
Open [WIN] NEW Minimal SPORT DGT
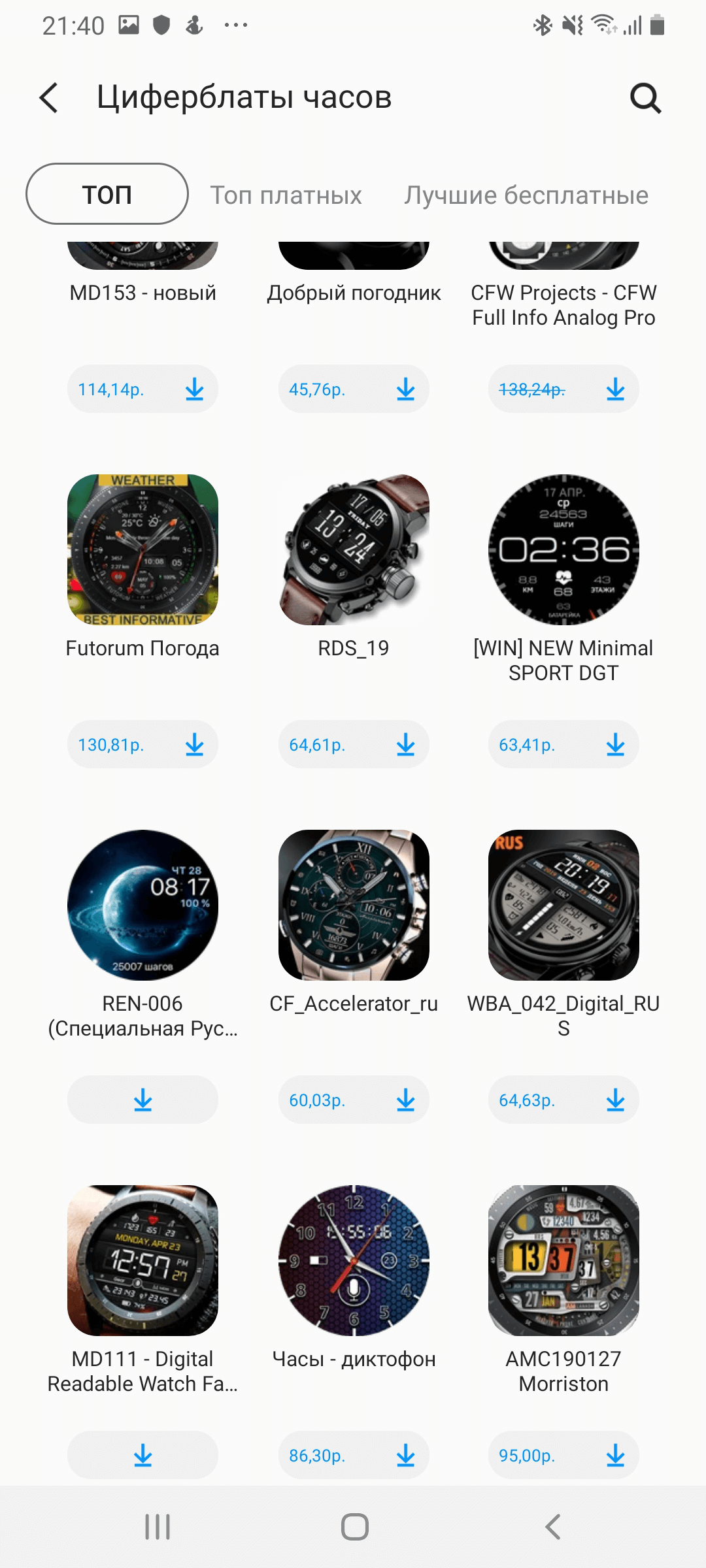[x=563, y=550]
